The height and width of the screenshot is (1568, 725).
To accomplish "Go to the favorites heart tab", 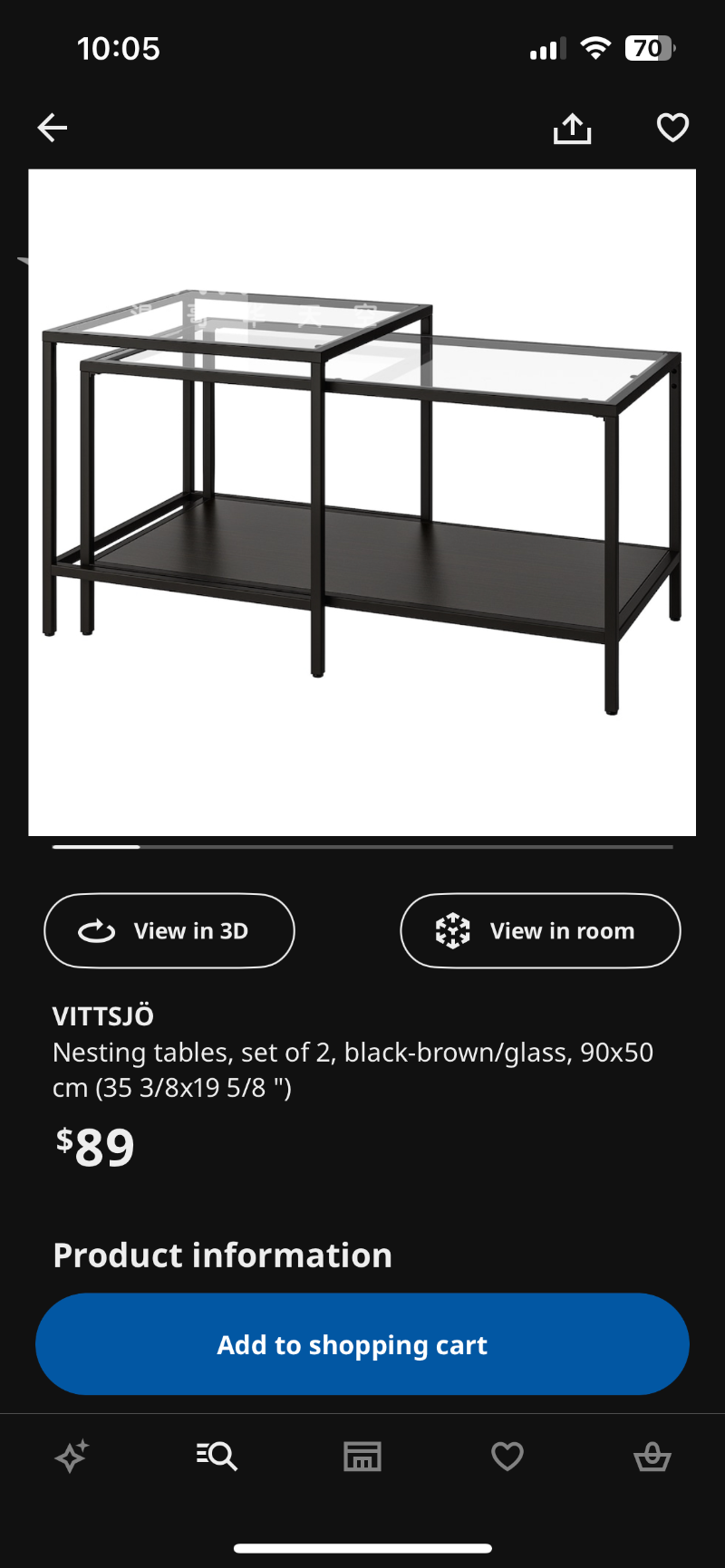I will click(x=507, y=1457).
